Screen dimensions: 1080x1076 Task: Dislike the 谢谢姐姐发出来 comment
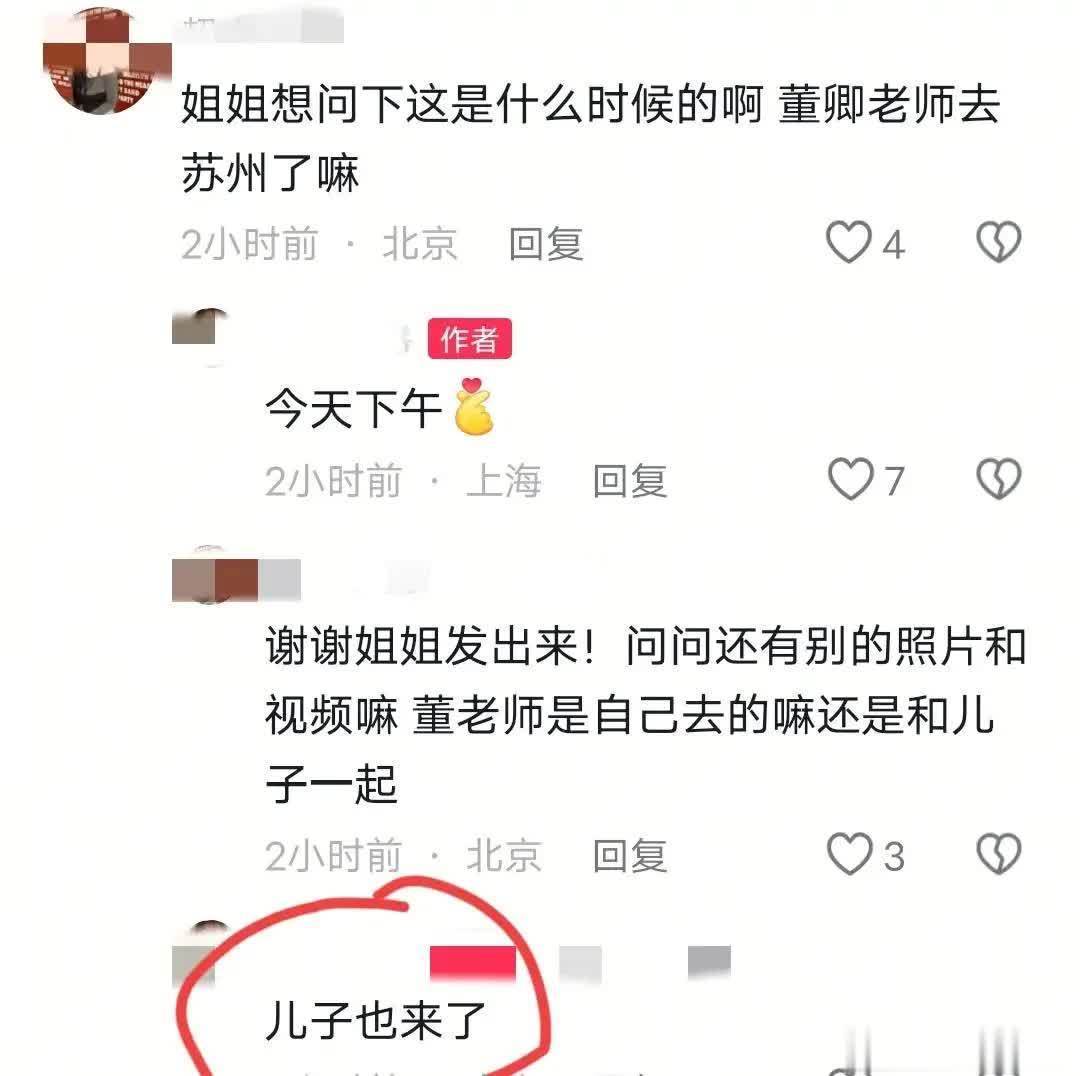pos(998,856)
